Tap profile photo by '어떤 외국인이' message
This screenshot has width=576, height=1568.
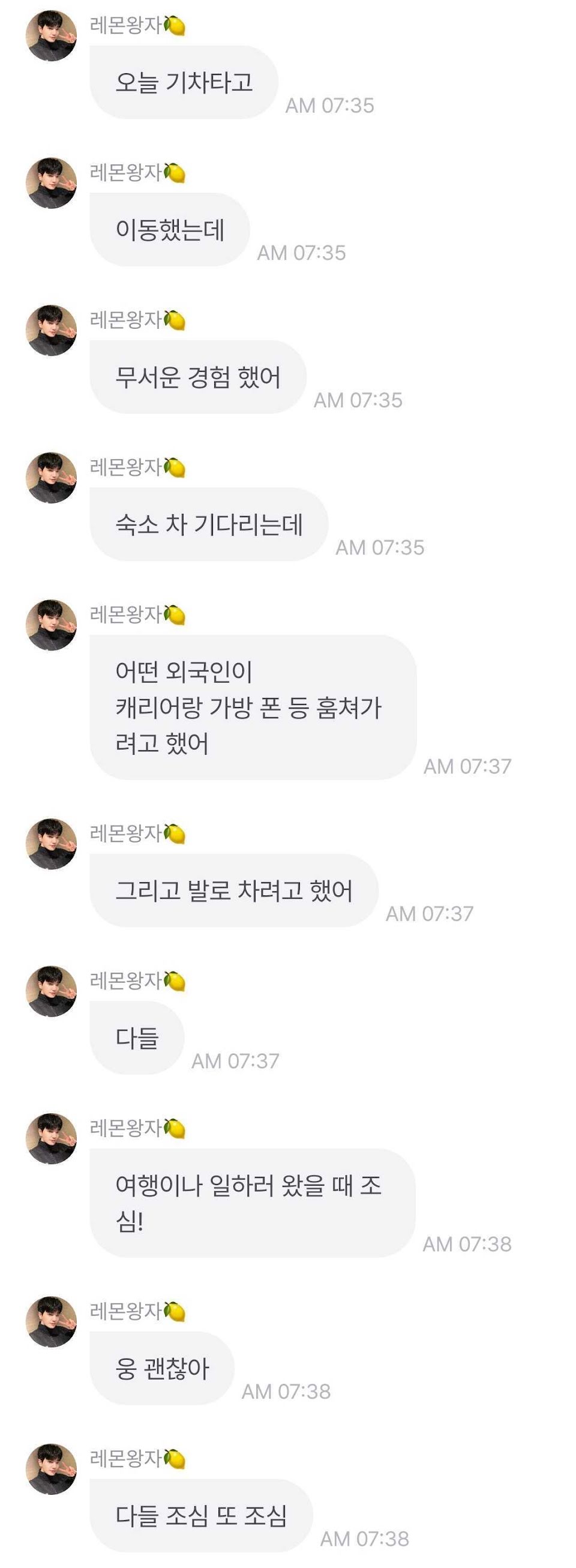51,625
